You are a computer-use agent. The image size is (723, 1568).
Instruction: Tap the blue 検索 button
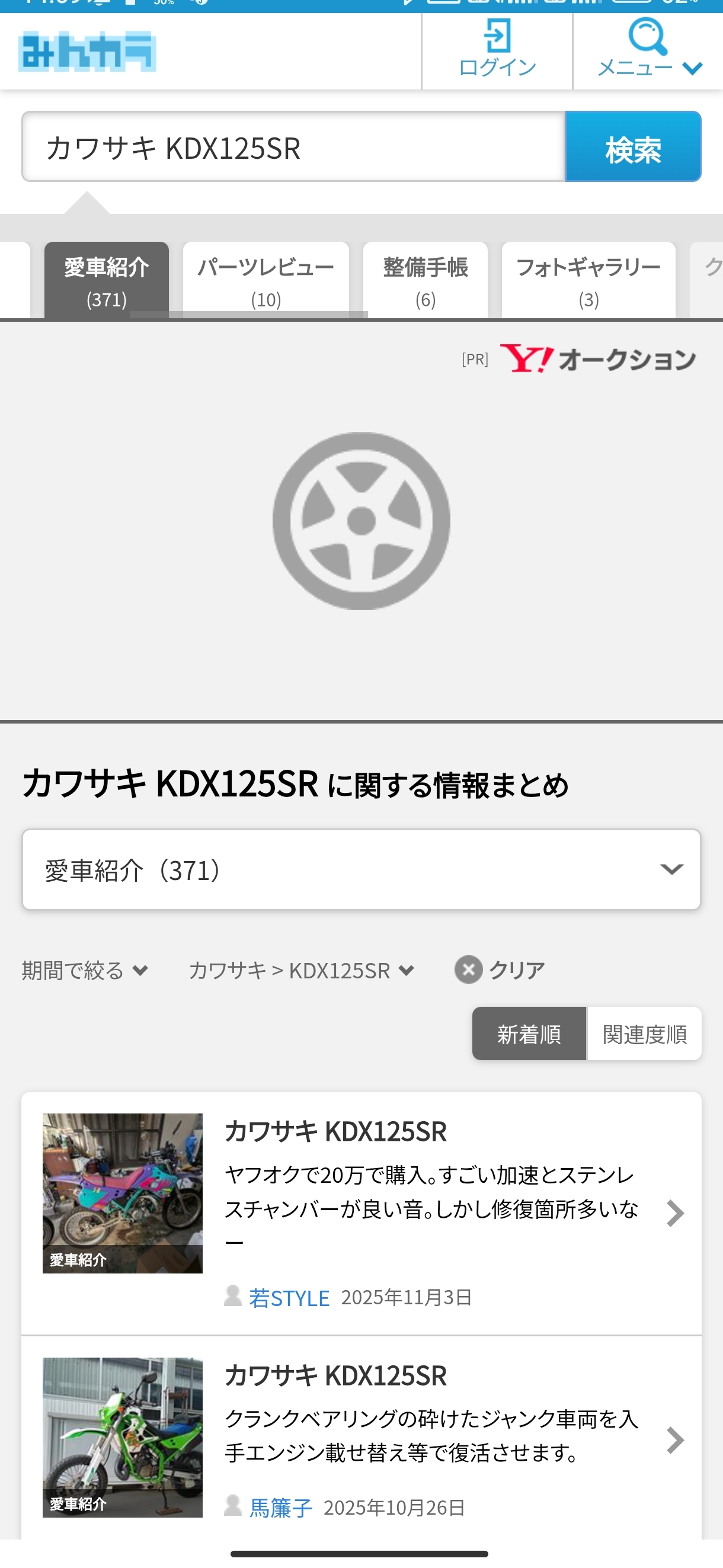coord(632,147)
